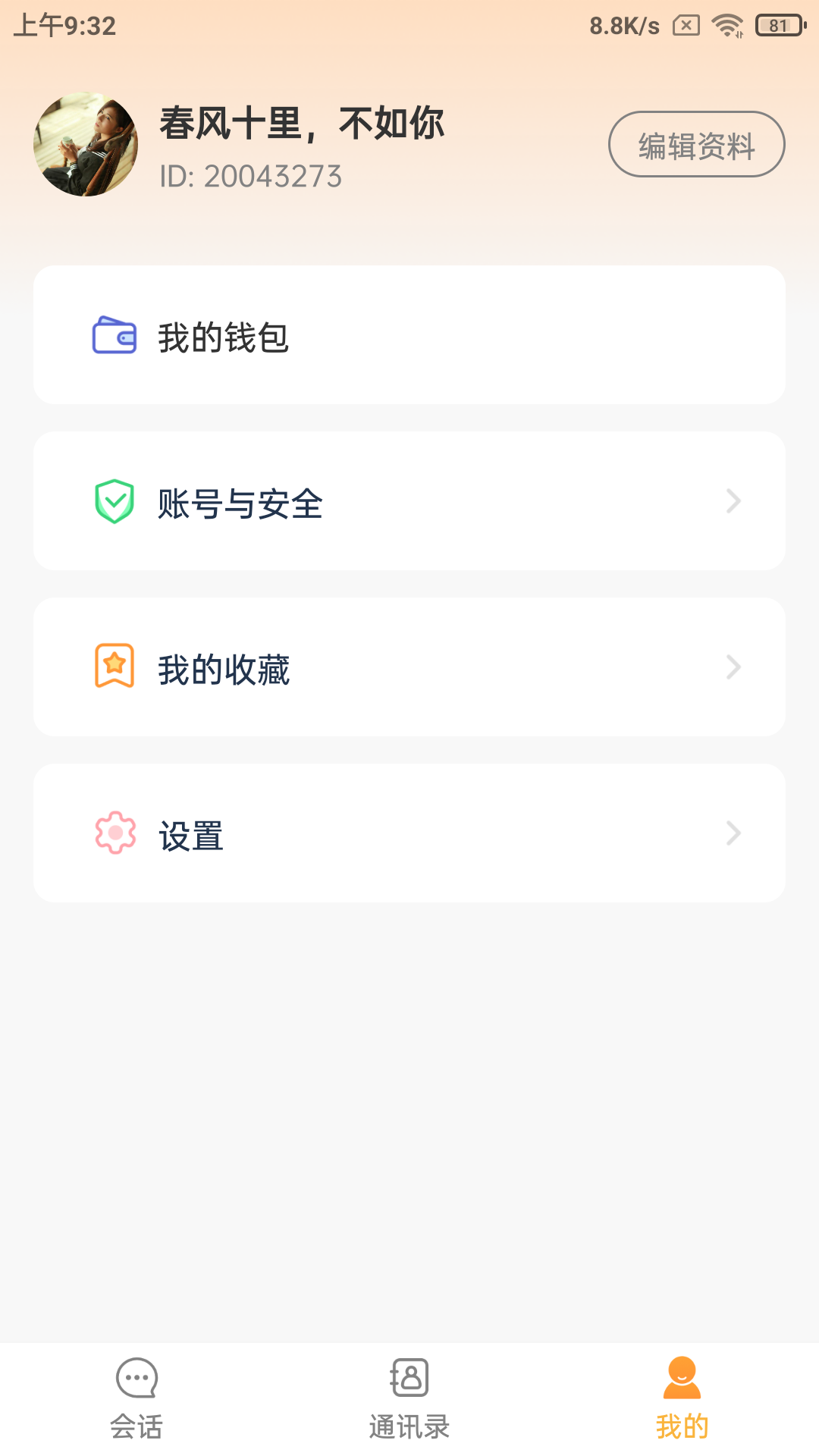
Task: Open 账号与安全 settings row
Action: coord(409,501)
